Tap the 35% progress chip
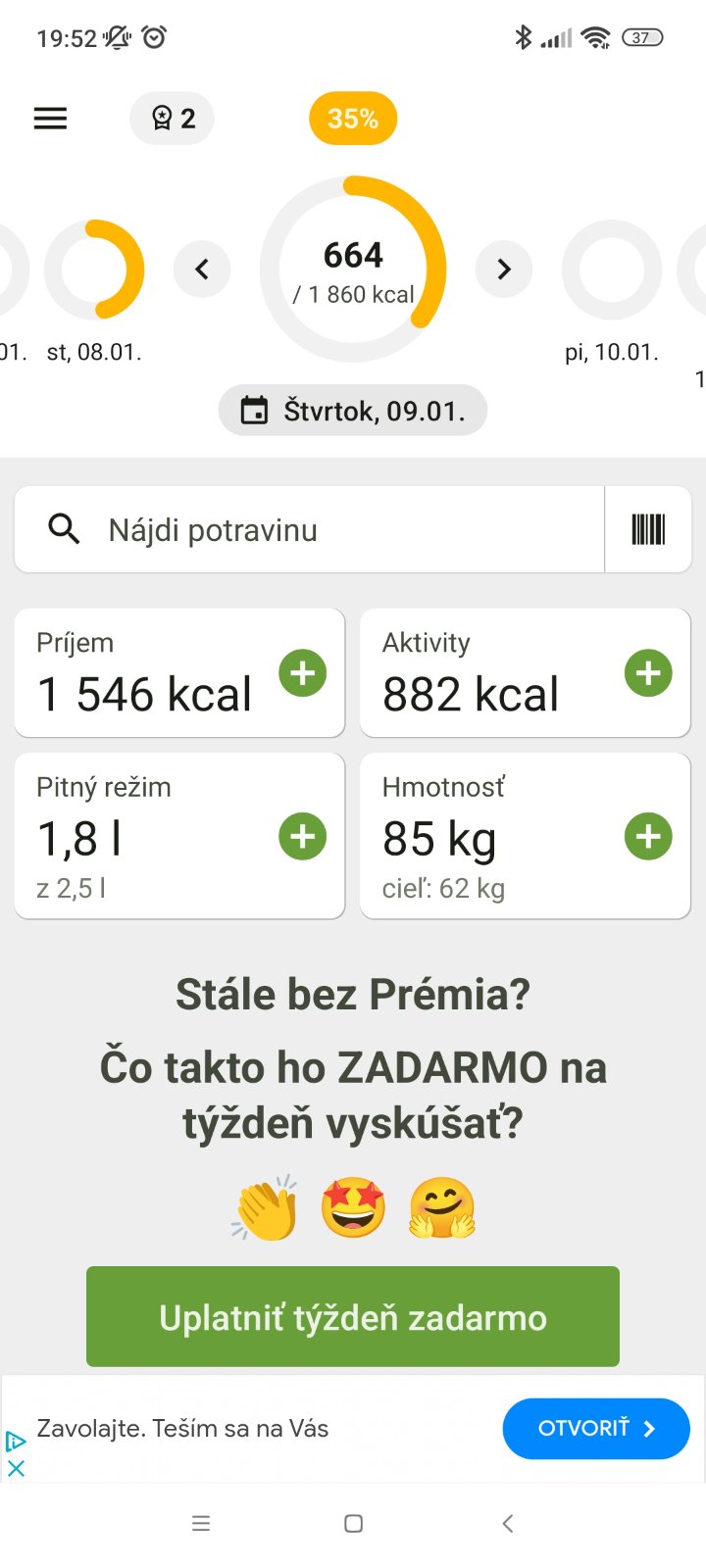This screenshot has width=706, height=1568. pos(353,119)
